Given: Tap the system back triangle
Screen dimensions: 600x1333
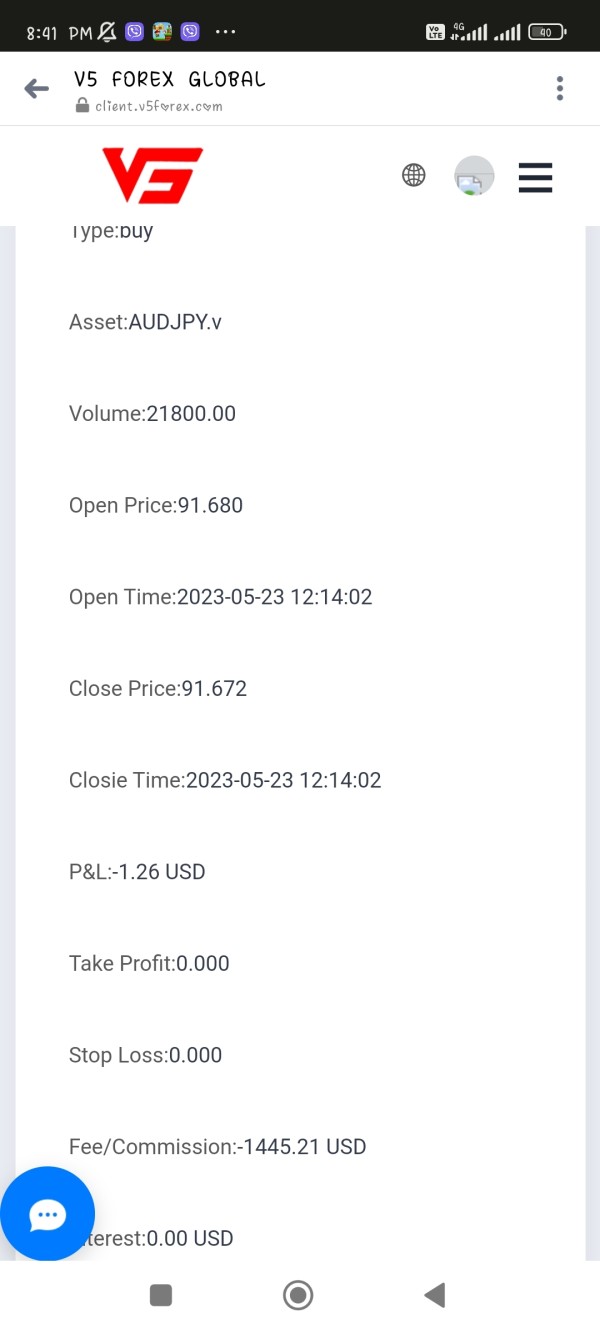Looking at the screenshot, I should pos(434,1295).
